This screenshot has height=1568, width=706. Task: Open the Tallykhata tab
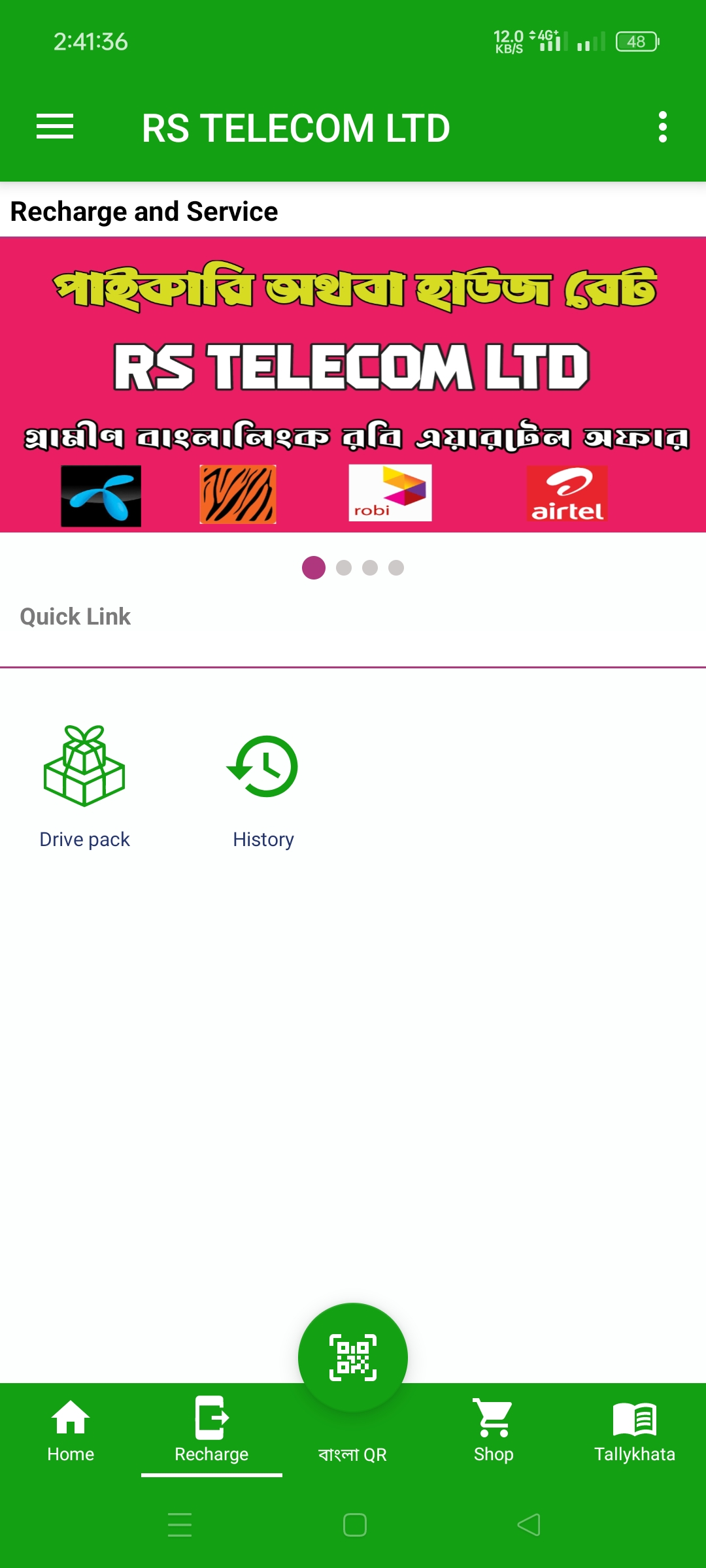pos(635,1429)
